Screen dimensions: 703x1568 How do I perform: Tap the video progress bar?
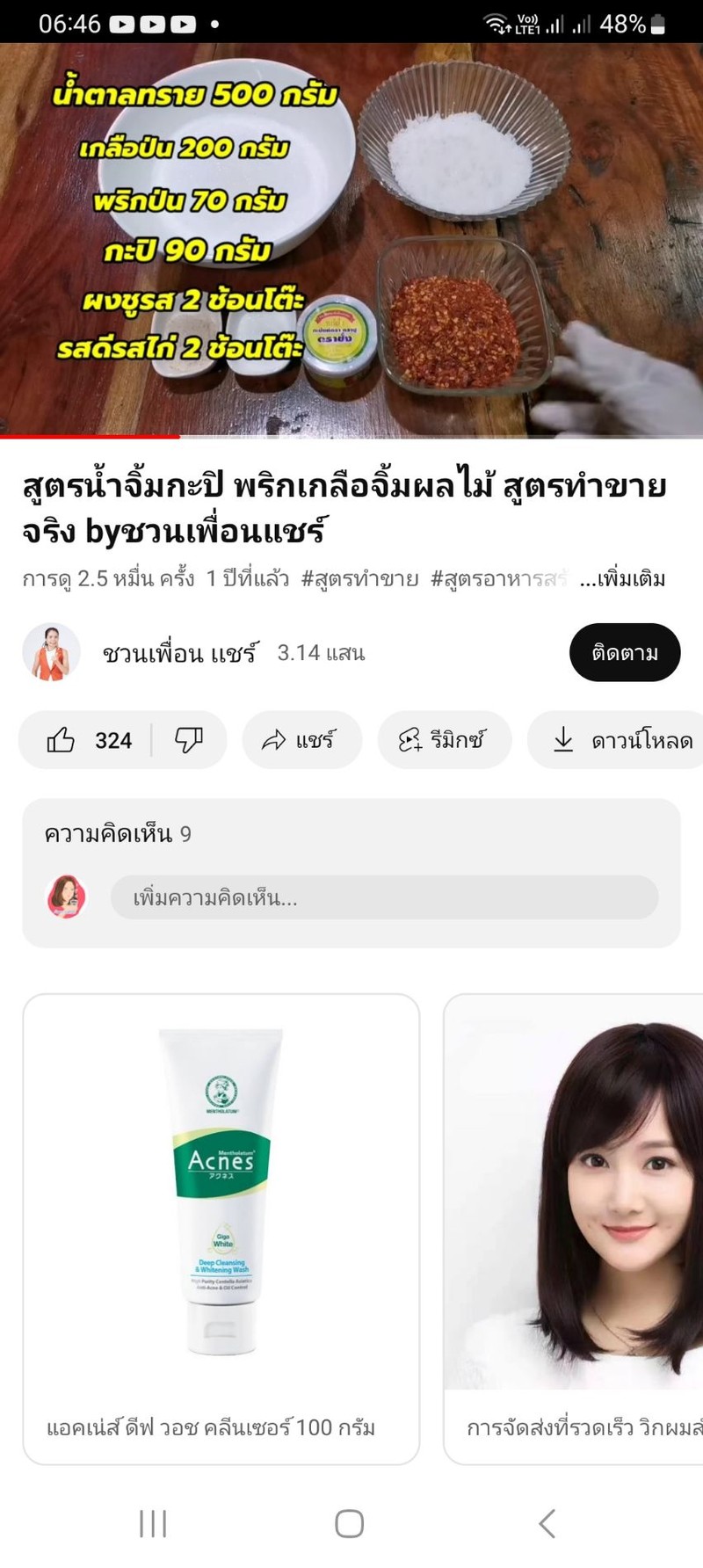pyautogui.click(x=351, y=432)
